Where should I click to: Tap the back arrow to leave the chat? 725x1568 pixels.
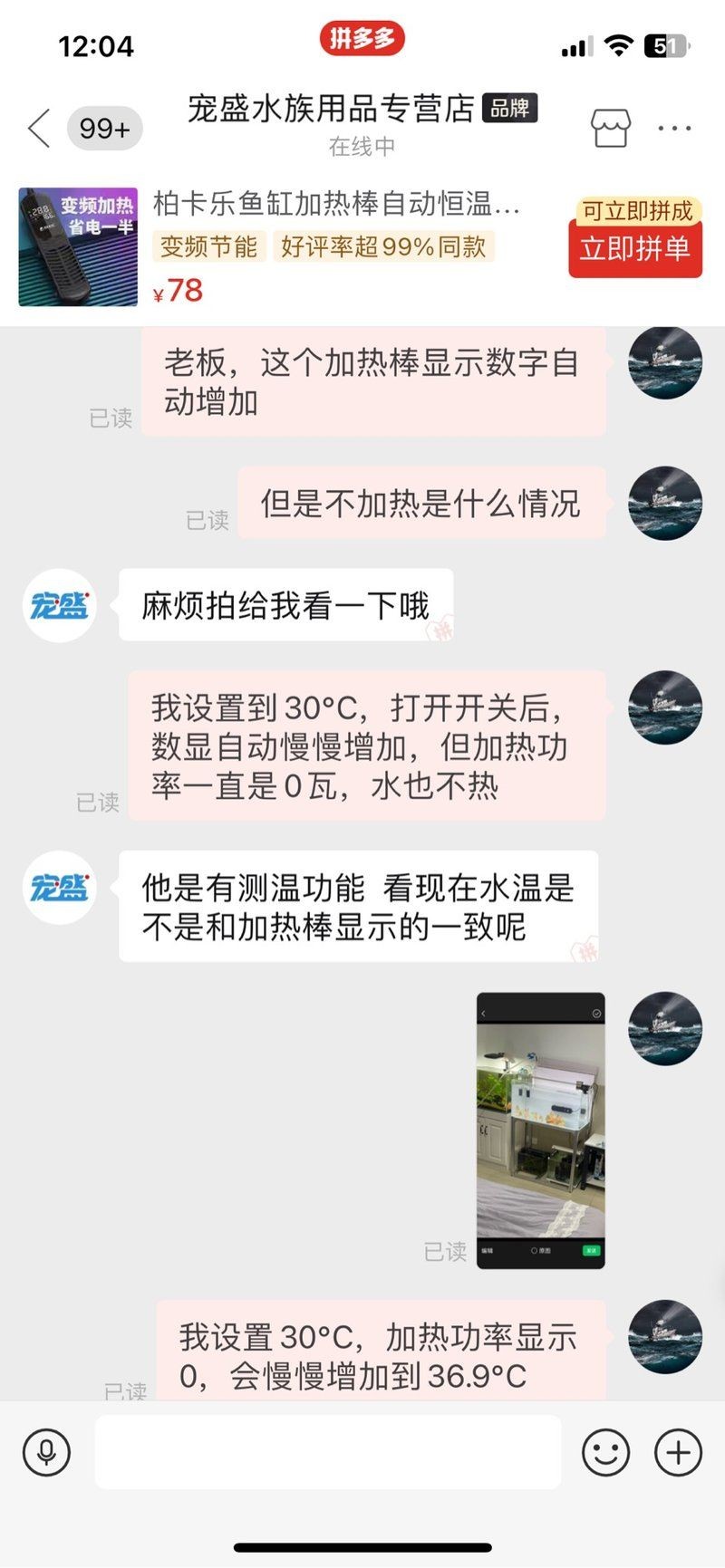pyautogui.click(x=37, y=128)
